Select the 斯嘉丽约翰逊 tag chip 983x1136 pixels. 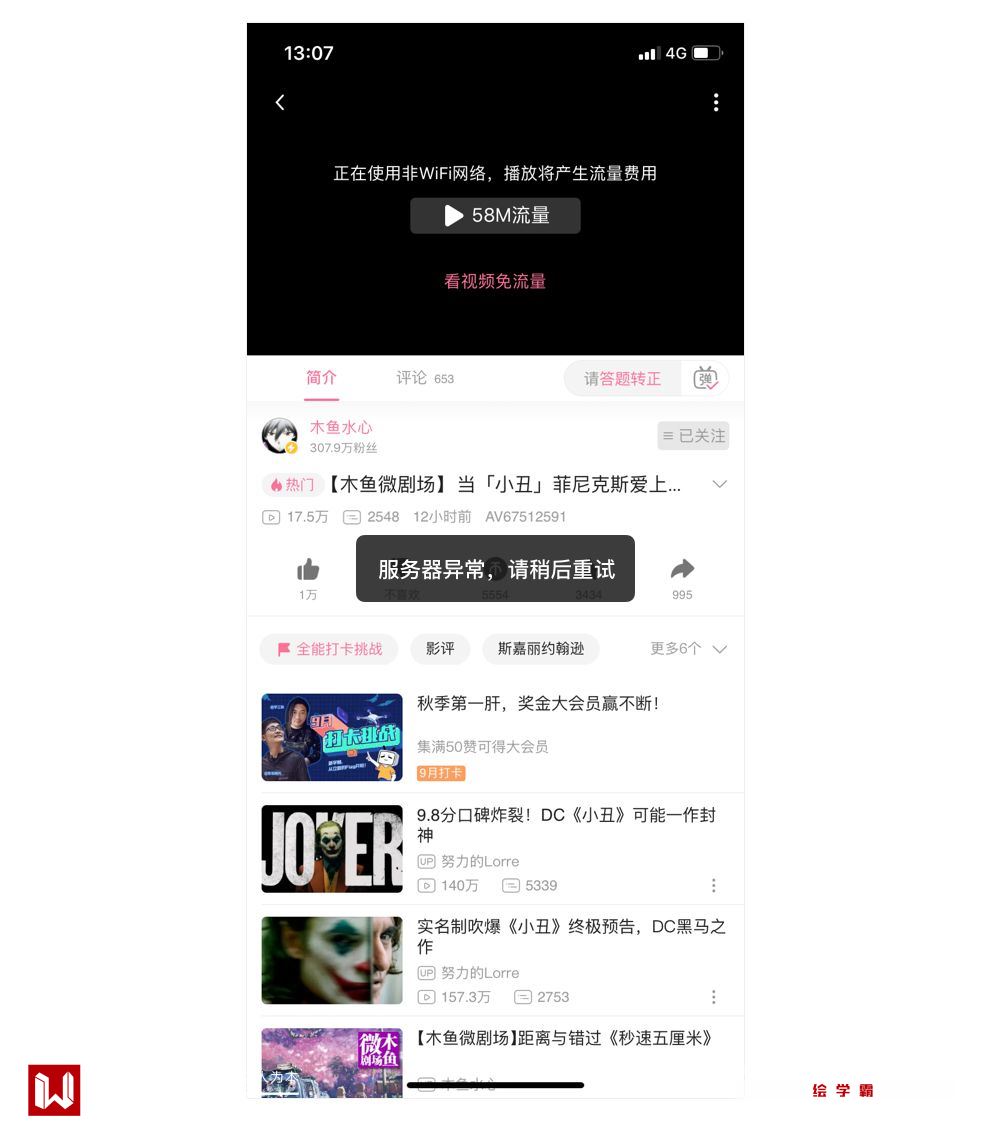tap(540, 649)
